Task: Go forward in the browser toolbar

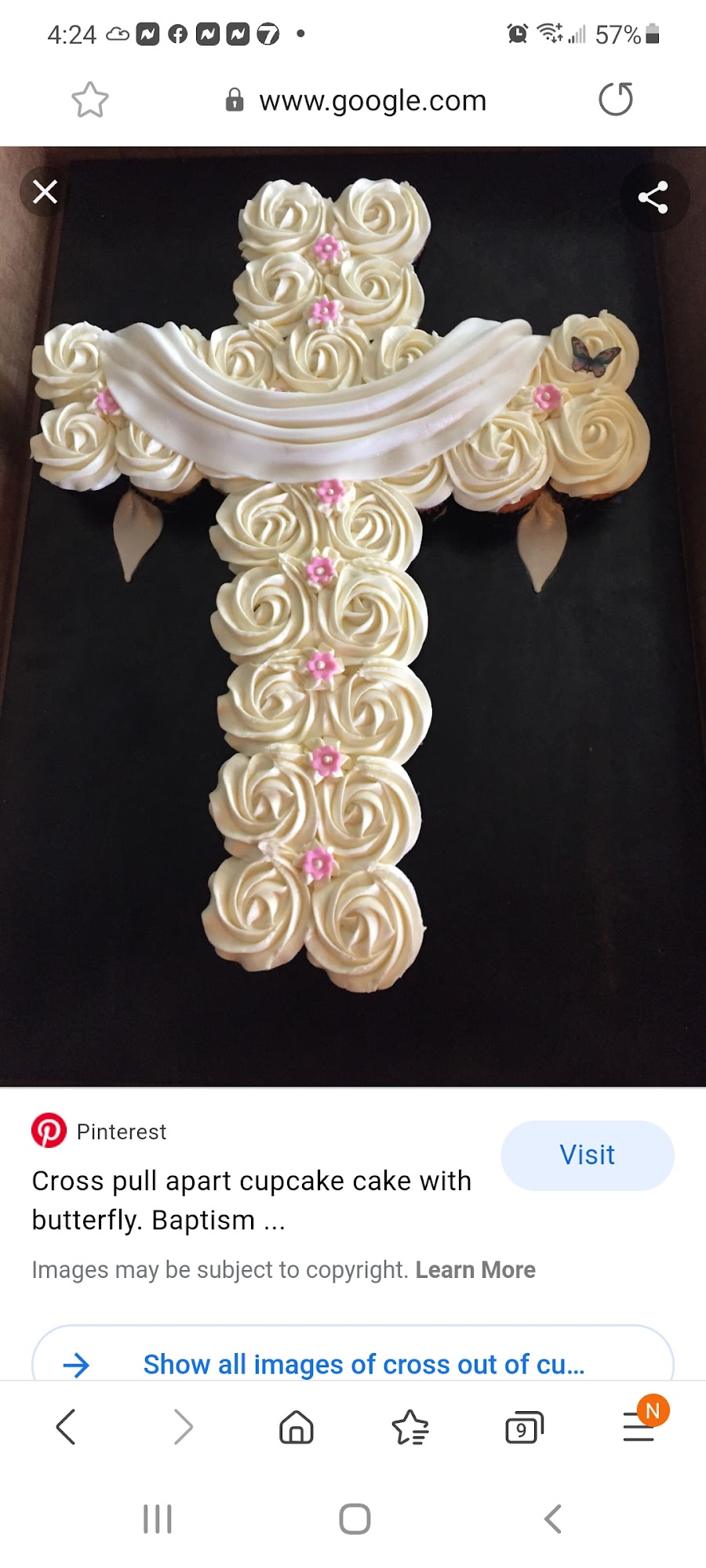Action: click(182, 1427)
